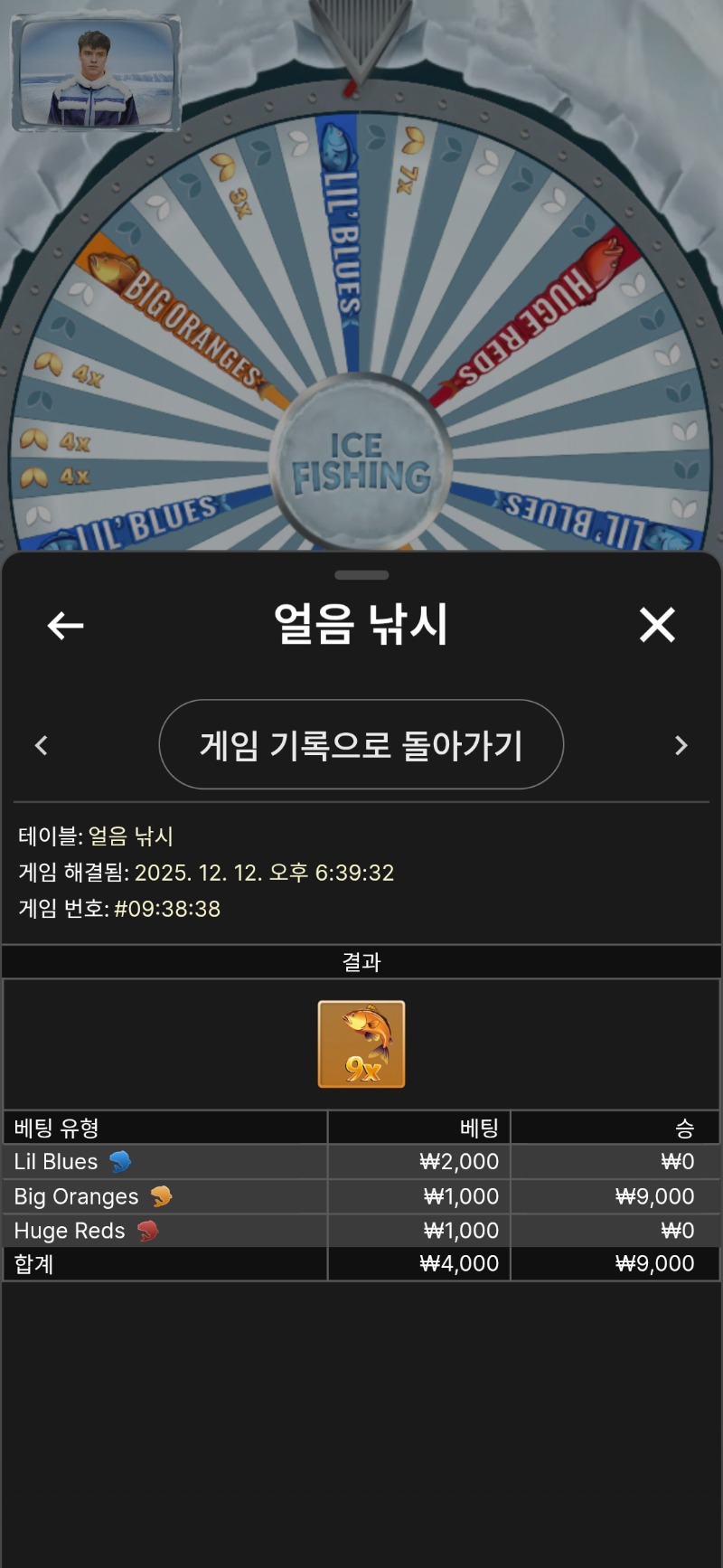This screenshot has height=1568, width=723.
Task: View previous game record with left chevron
Action: click(42, 745)
